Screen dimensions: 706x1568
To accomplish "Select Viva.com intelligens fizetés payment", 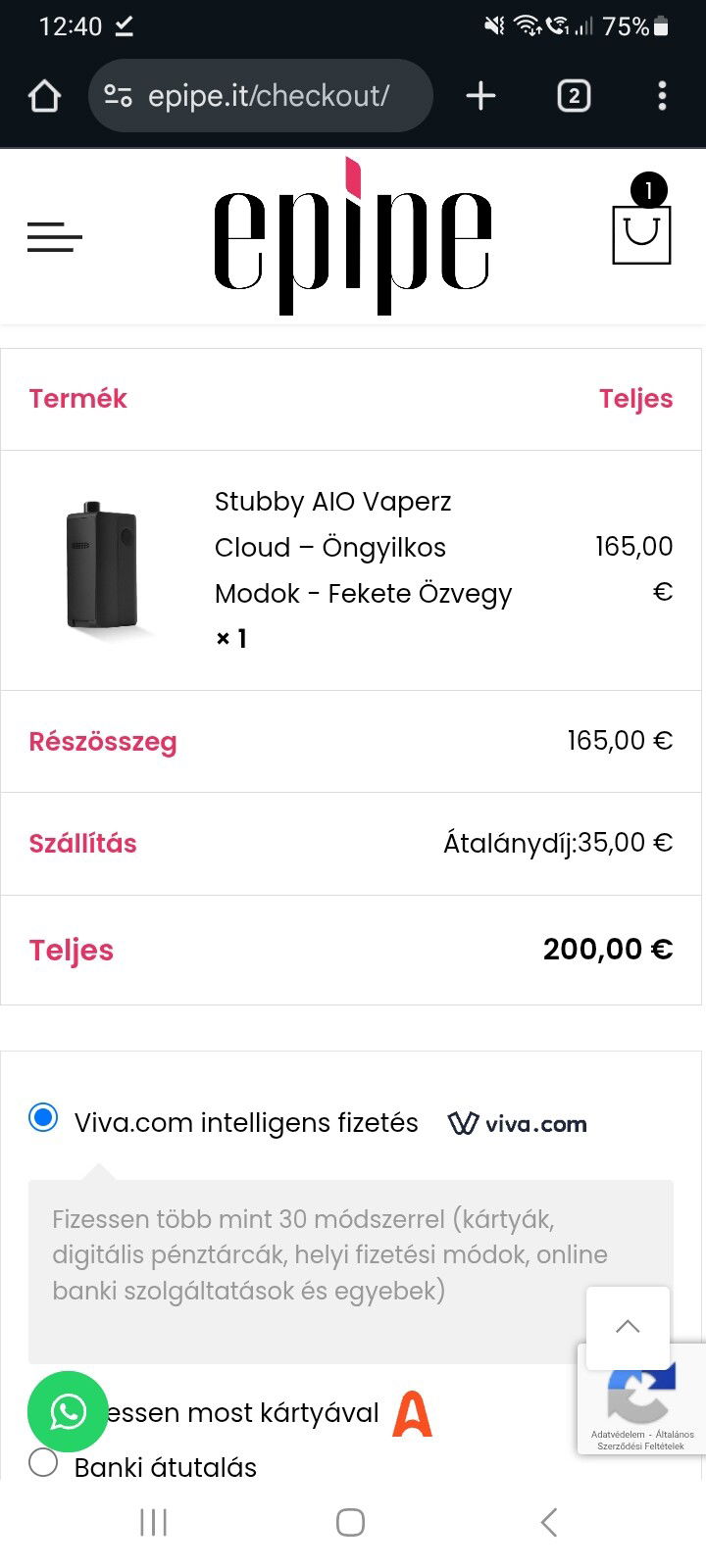I will pos(43,1117).
